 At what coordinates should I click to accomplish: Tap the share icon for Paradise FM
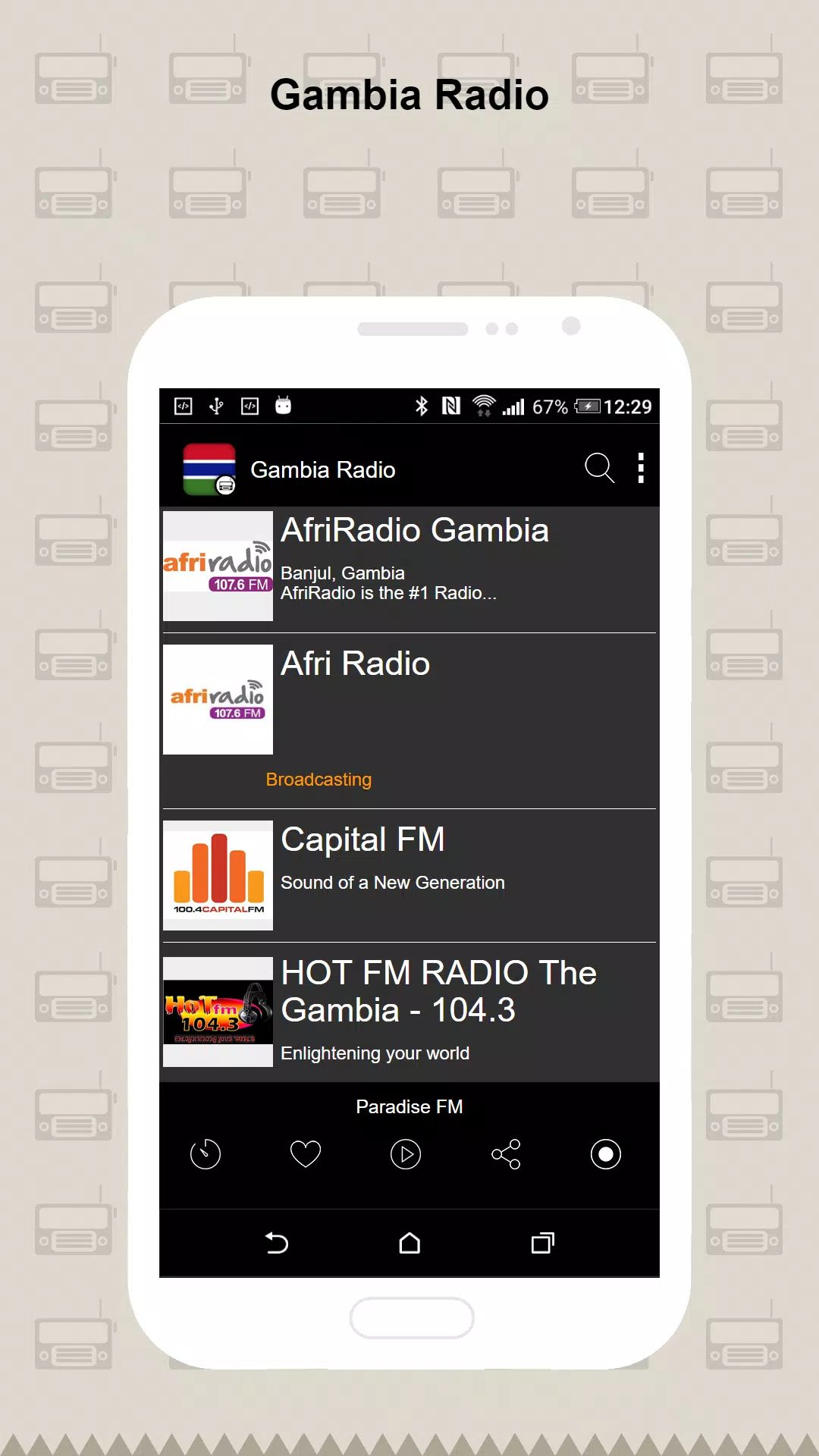(x=505, y=1153)
